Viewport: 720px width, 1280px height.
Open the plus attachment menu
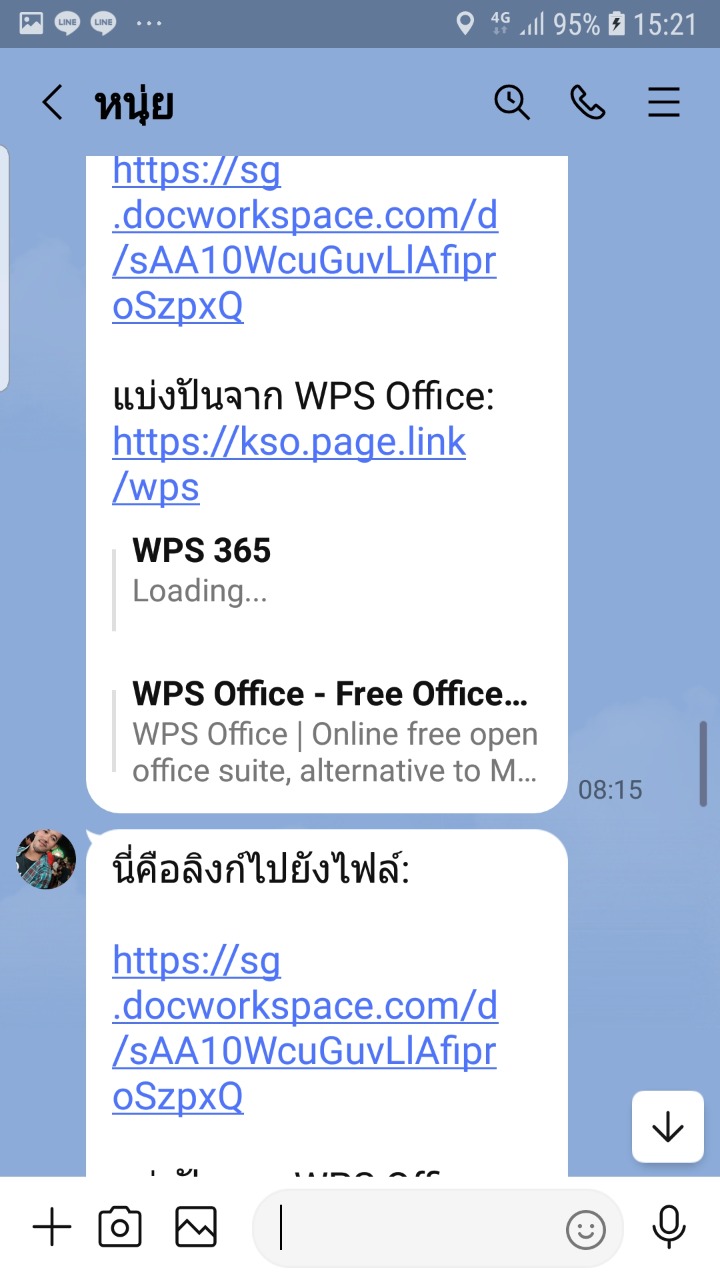tap(52, 1227)
